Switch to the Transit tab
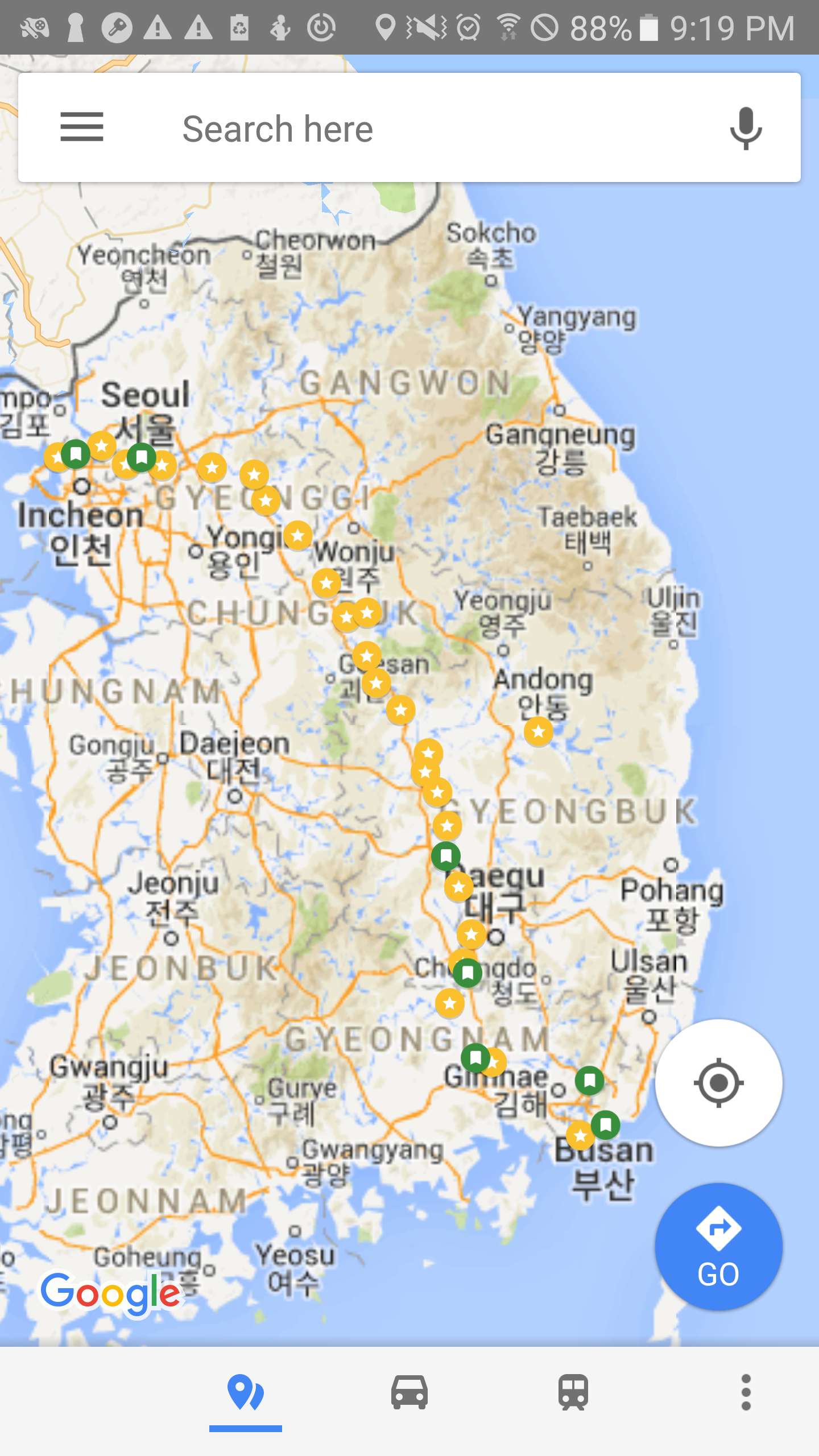The height and width of the screenshot is (1456, 819). [573, 1392]
